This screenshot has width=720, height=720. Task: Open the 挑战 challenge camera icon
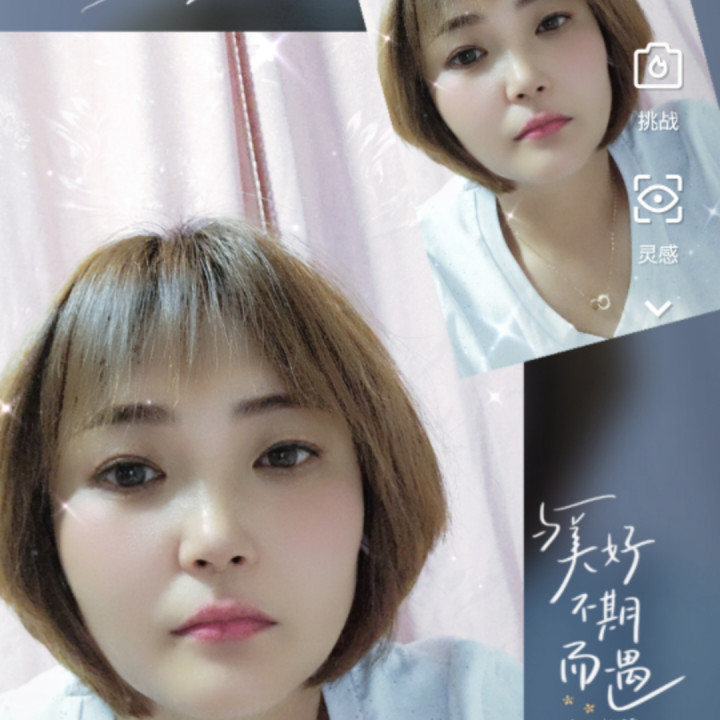tap(658, 66)
